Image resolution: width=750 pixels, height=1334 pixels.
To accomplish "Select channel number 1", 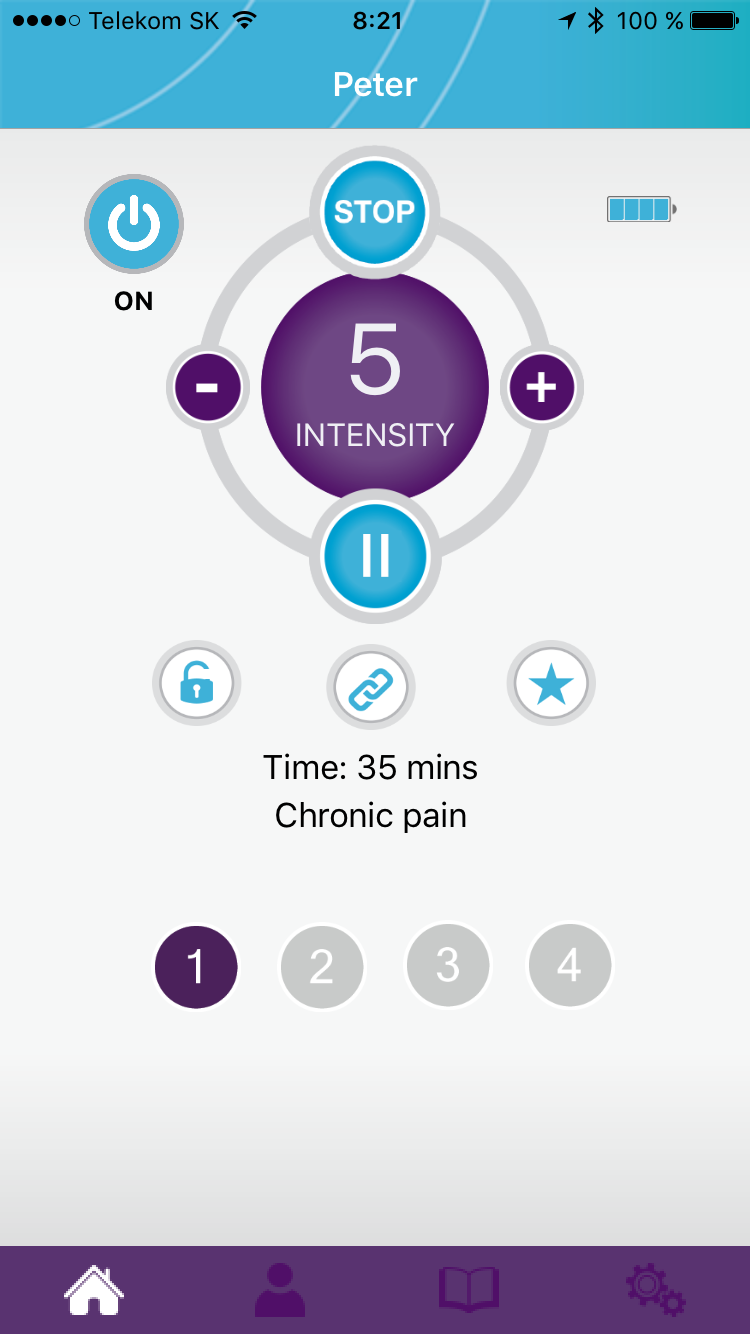I will click(x=196, y=966).
